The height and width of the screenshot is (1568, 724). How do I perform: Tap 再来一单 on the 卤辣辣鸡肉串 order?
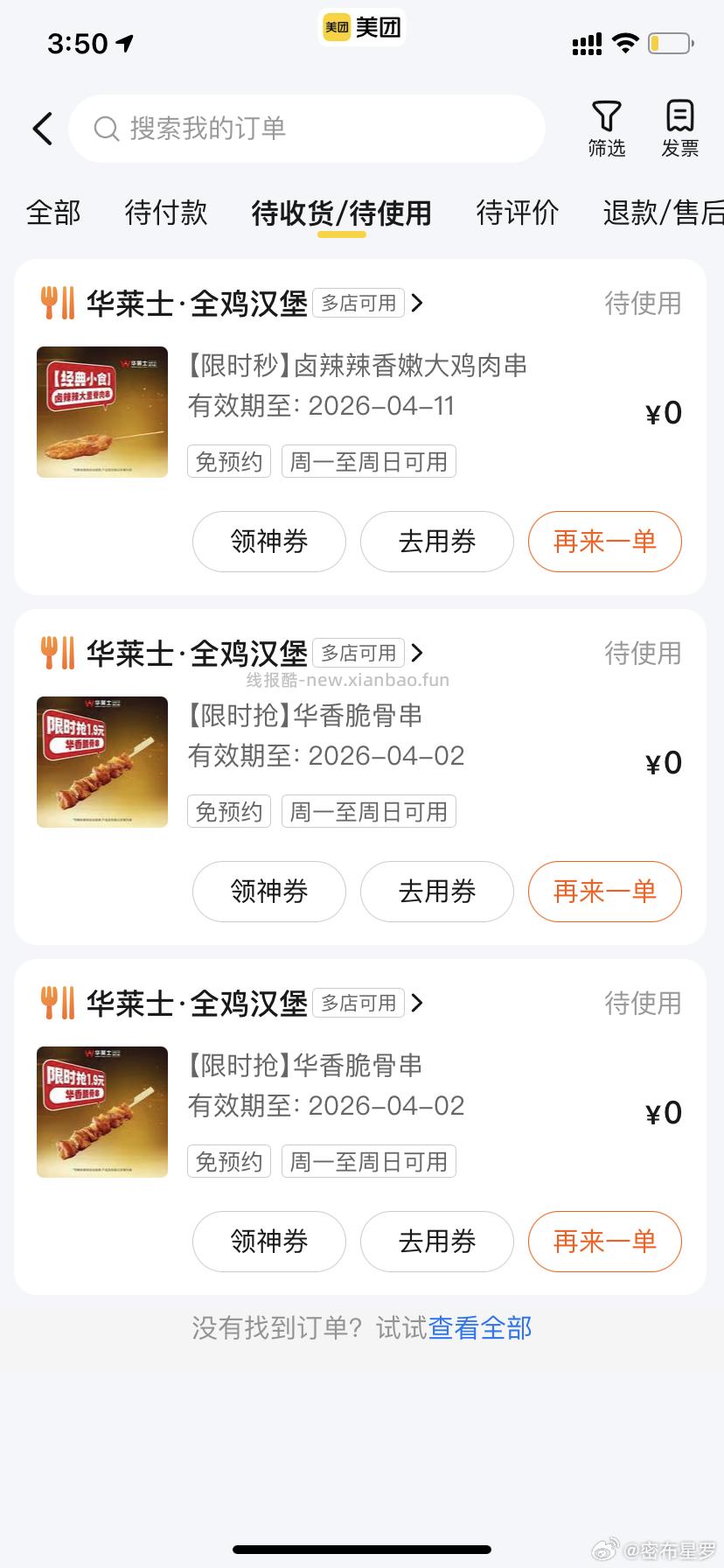pyautogui.click(x=604, y=542)
